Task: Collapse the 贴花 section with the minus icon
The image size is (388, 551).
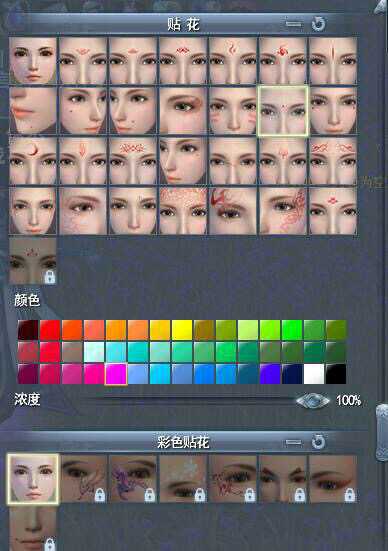Action: point(293,24)
